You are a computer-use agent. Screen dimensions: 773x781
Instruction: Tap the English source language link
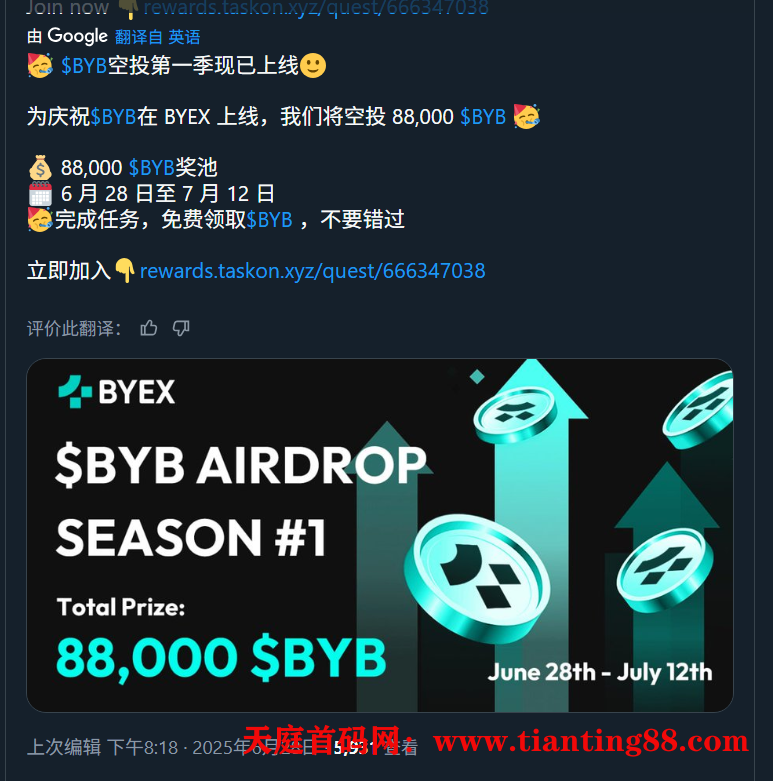pos(184,37)
